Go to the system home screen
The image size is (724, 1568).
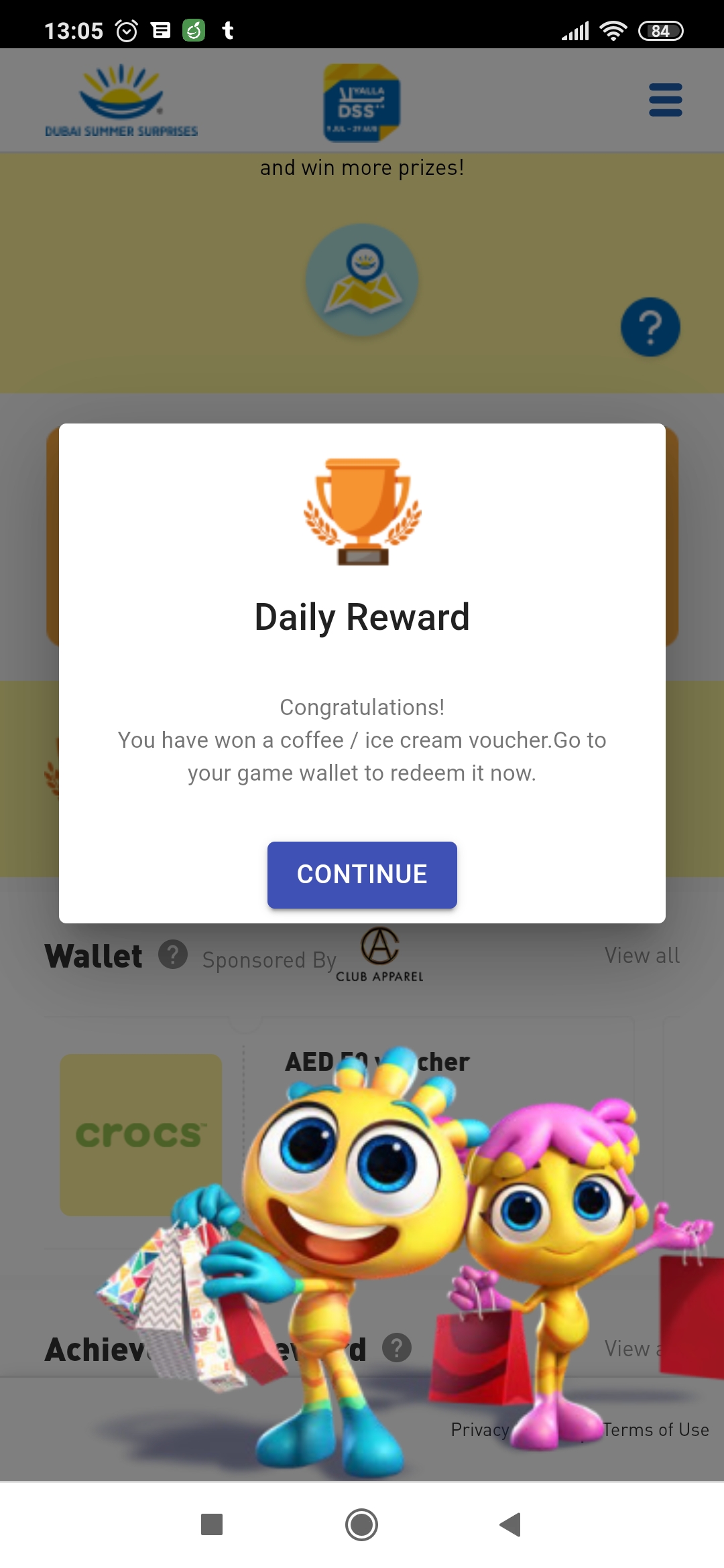tap(361, 1524)
